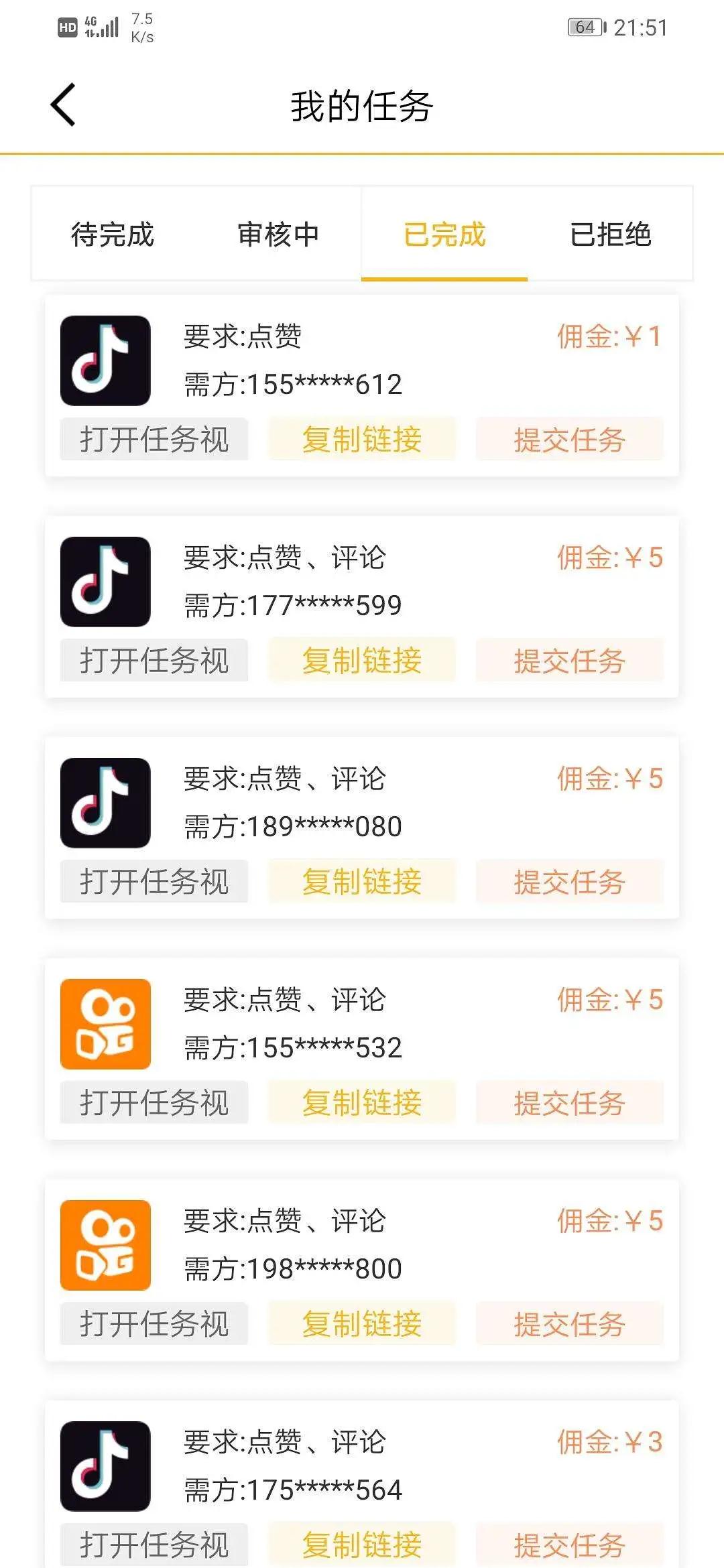Select the 已完成 tab
The width and height of the screenshot is (724, 1568).
[x=444, y=235]
